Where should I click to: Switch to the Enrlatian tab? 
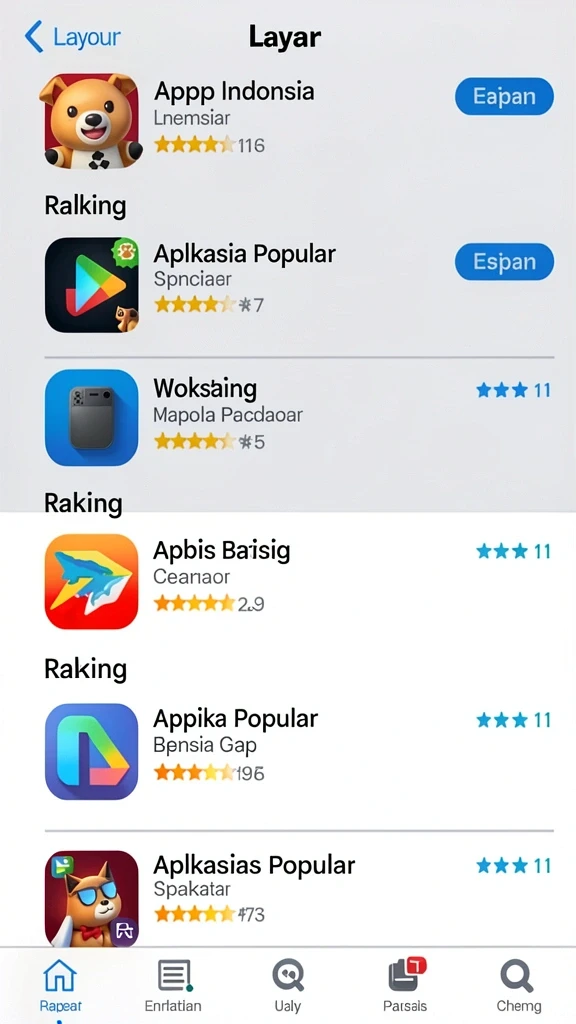173,985
